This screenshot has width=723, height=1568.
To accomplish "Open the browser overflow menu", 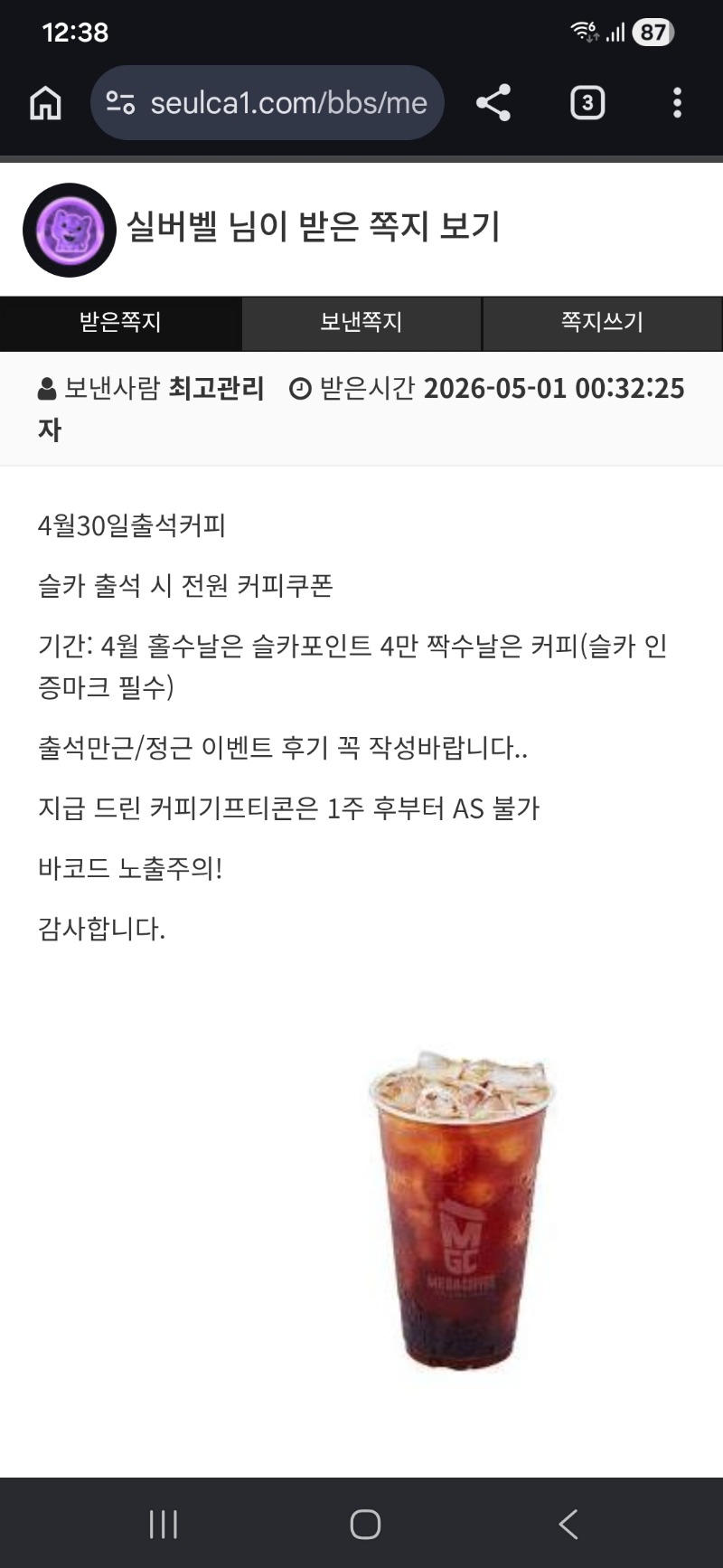I will tap(677, 103).
